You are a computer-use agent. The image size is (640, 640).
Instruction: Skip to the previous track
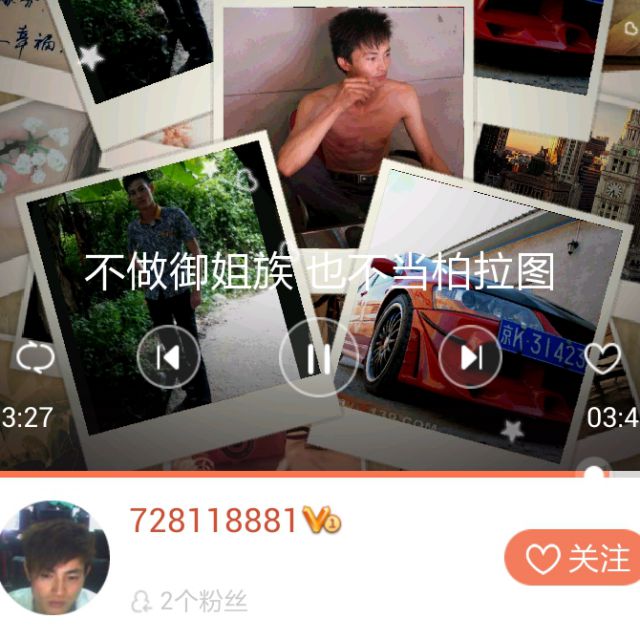point(168,357)
